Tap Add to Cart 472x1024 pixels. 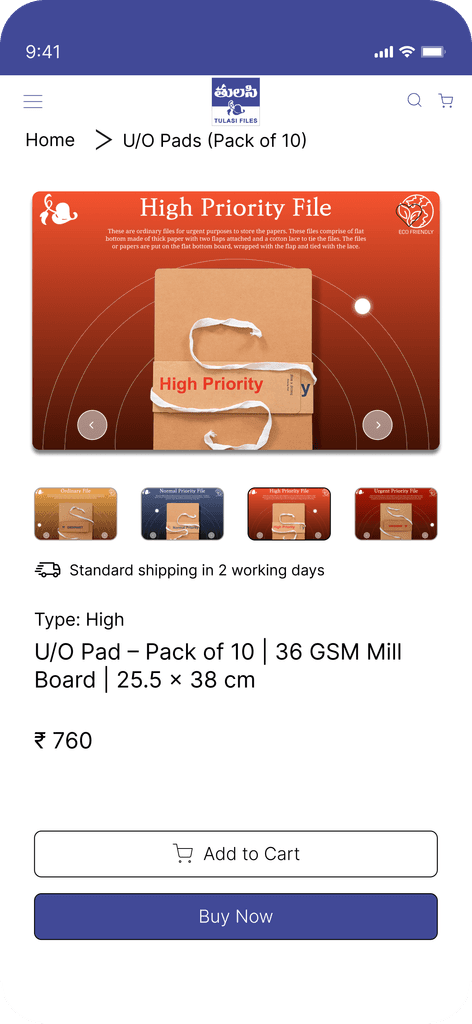pyautogui.click(x=236, y=854)
